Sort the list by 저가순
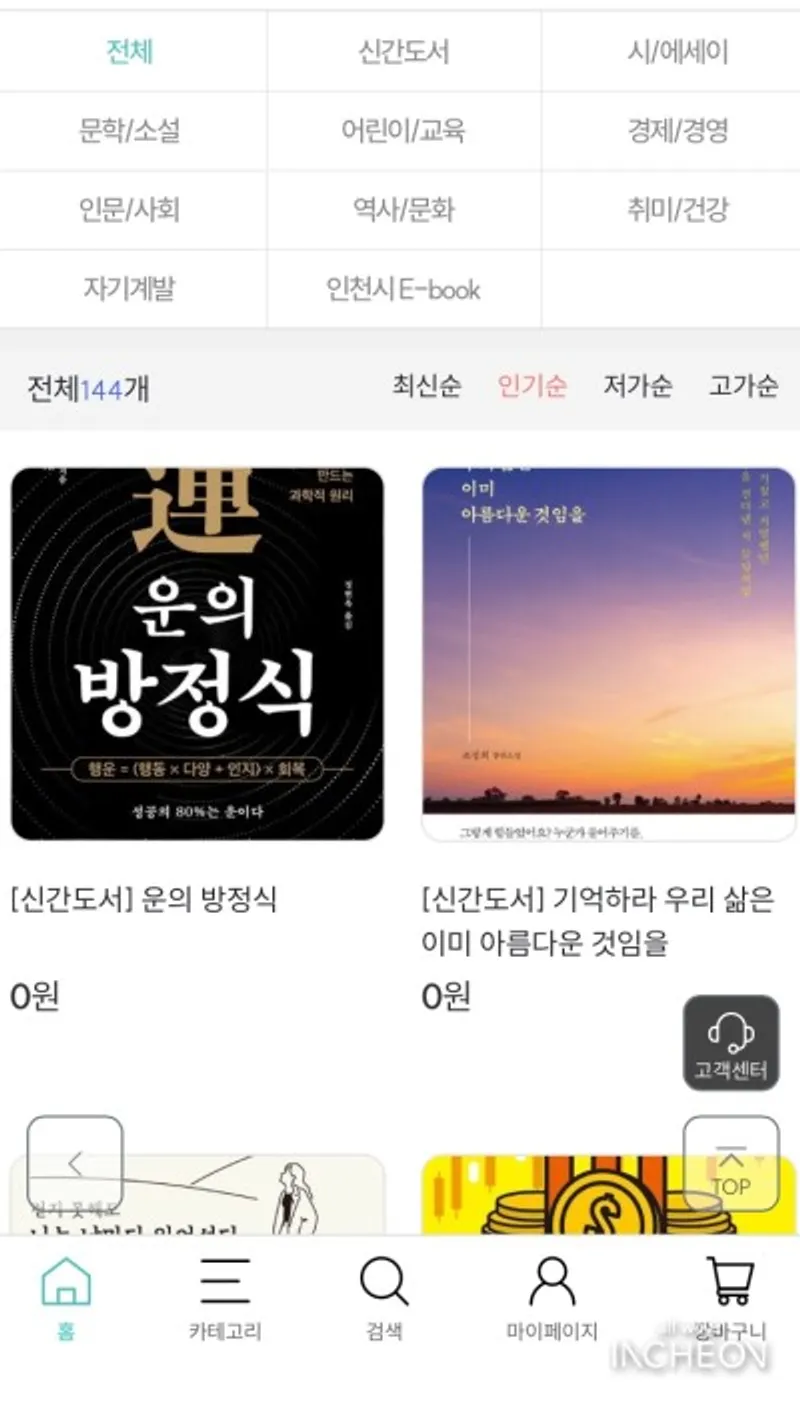The width and height of the screenshot is (800, 1420). coord(638,386)
